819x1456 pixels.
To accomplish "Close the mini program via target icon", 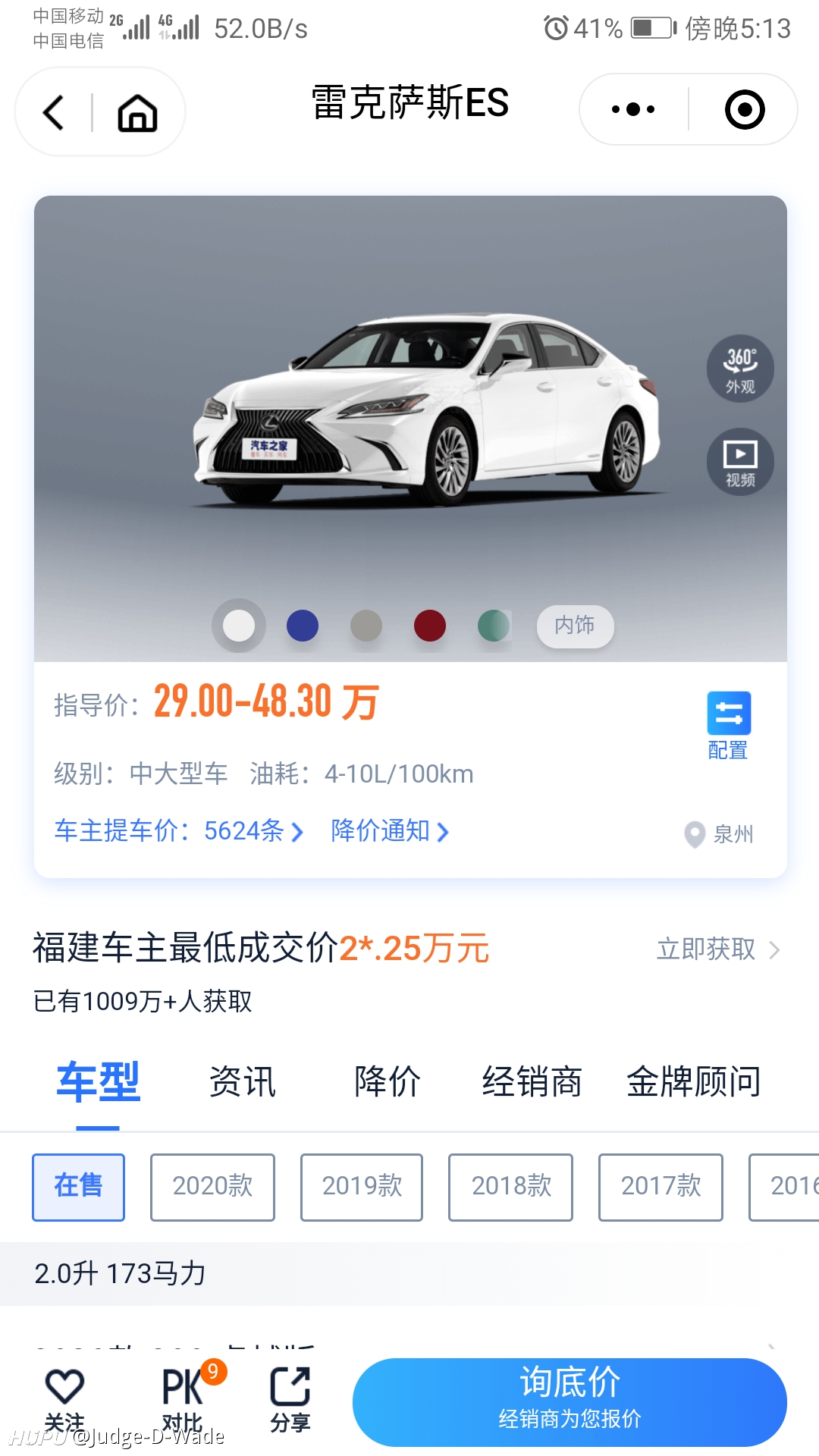I will coord(745,109).
